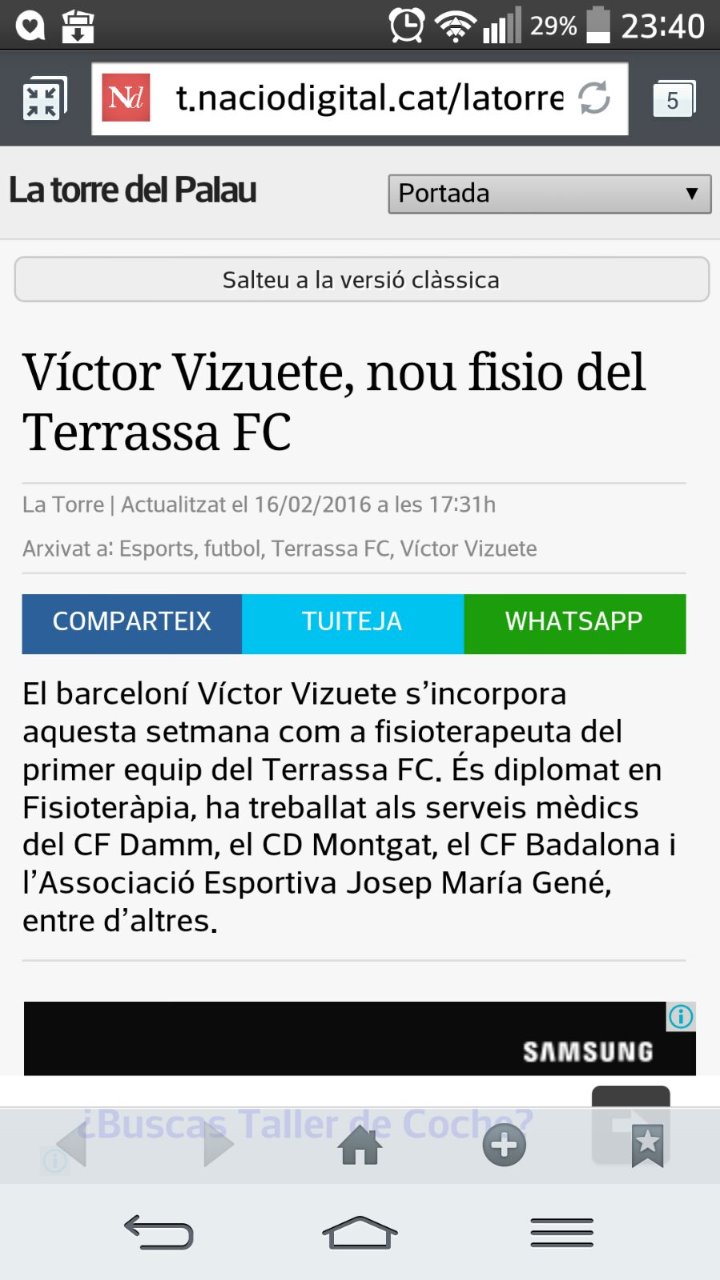Image resolution: width=720 pixels, height=1280 pixels.
Task: Tap Salteu a la versió clàssica
Action: tap(361, 280)
